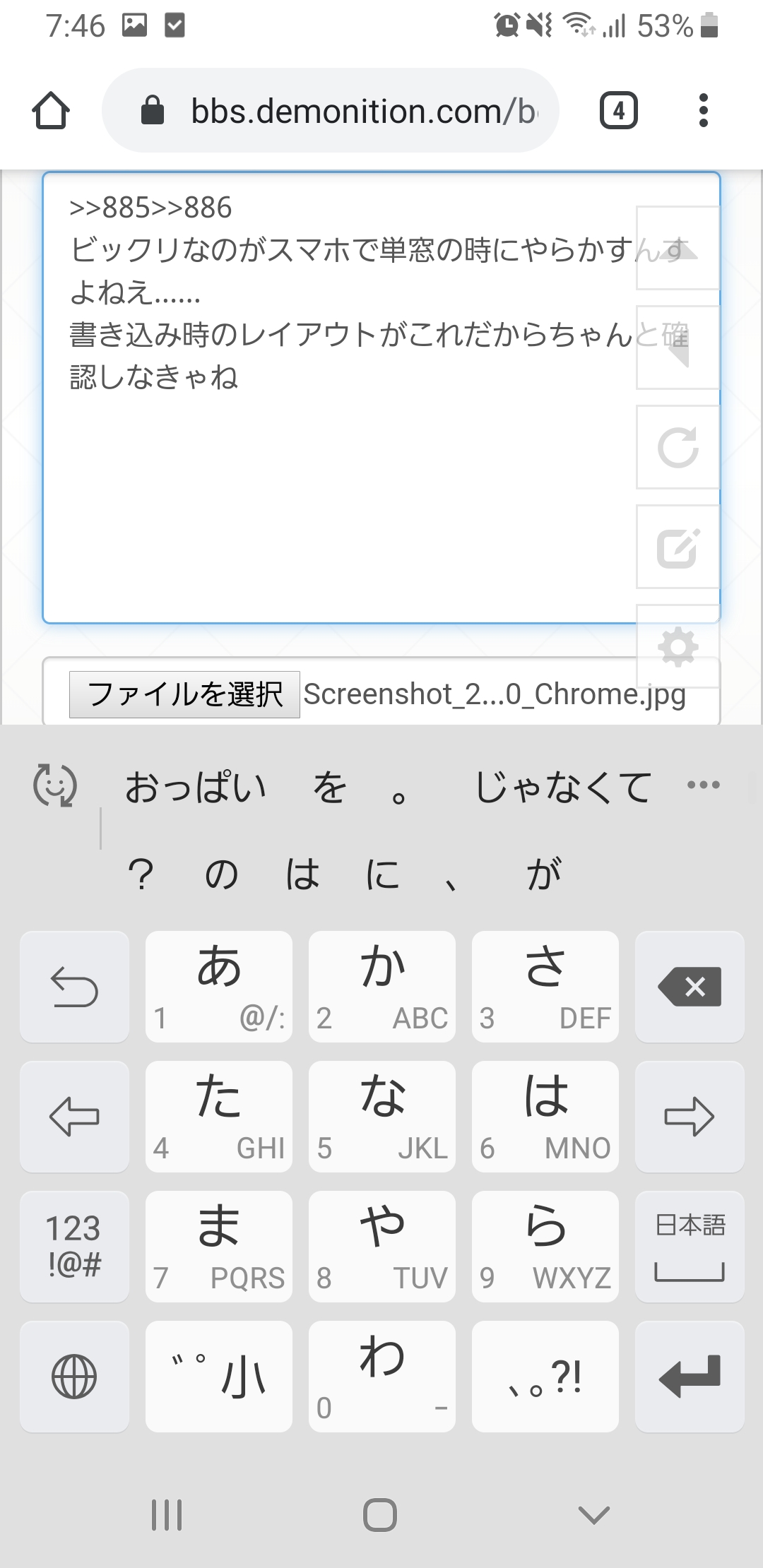Hit the keyboard enter key

click(x=690, y=1377)
